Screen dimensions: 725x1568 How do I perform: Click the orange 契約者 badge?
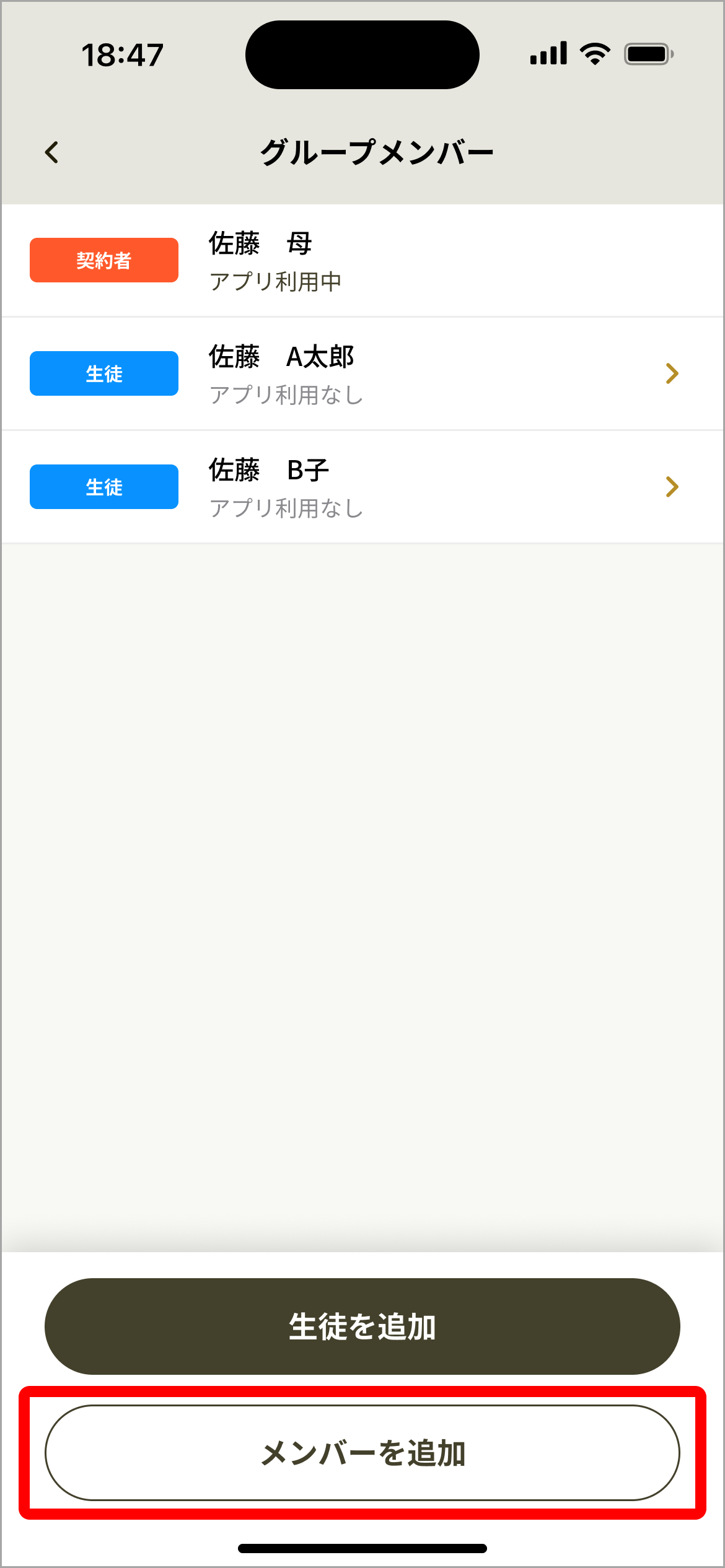click(103, 259)
